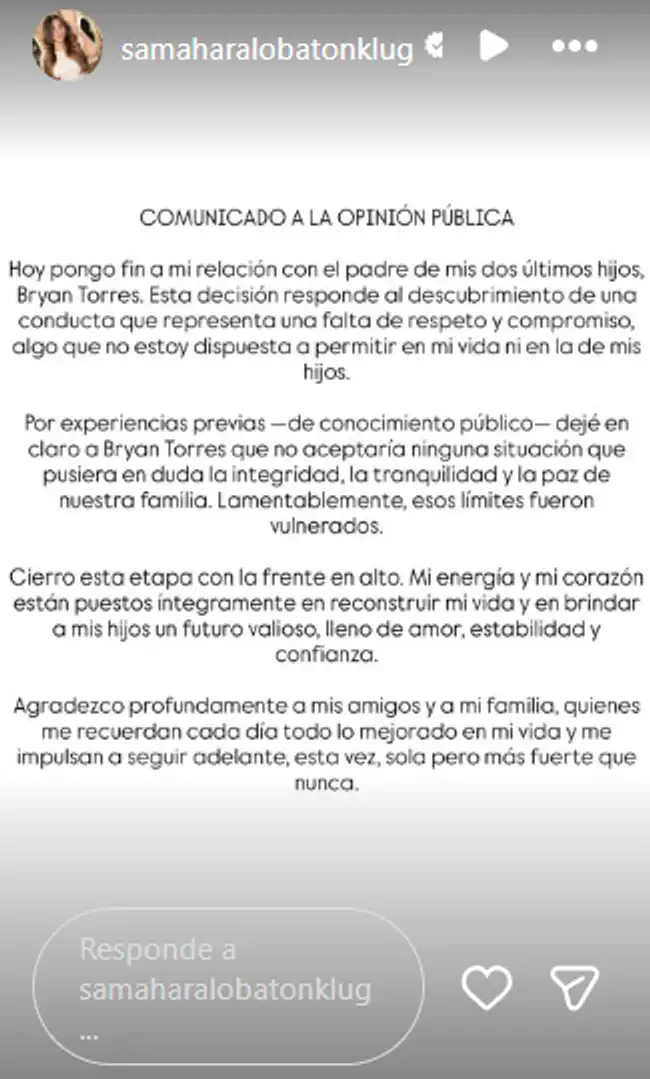Open the samaharalobatonklug username link
The image size is (650, 1079).
(x=267, y=47)
